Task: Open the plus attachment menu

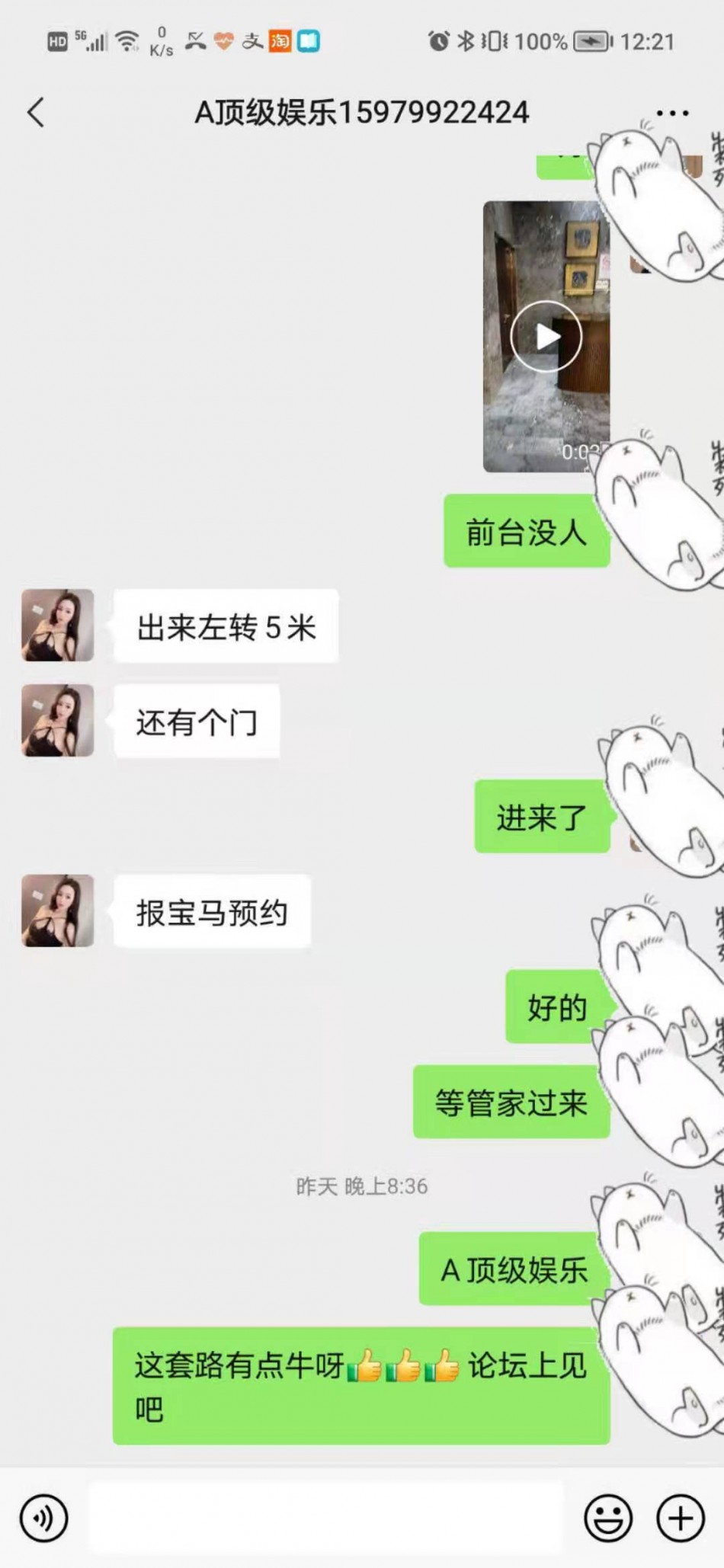Action: point(681,1518)
